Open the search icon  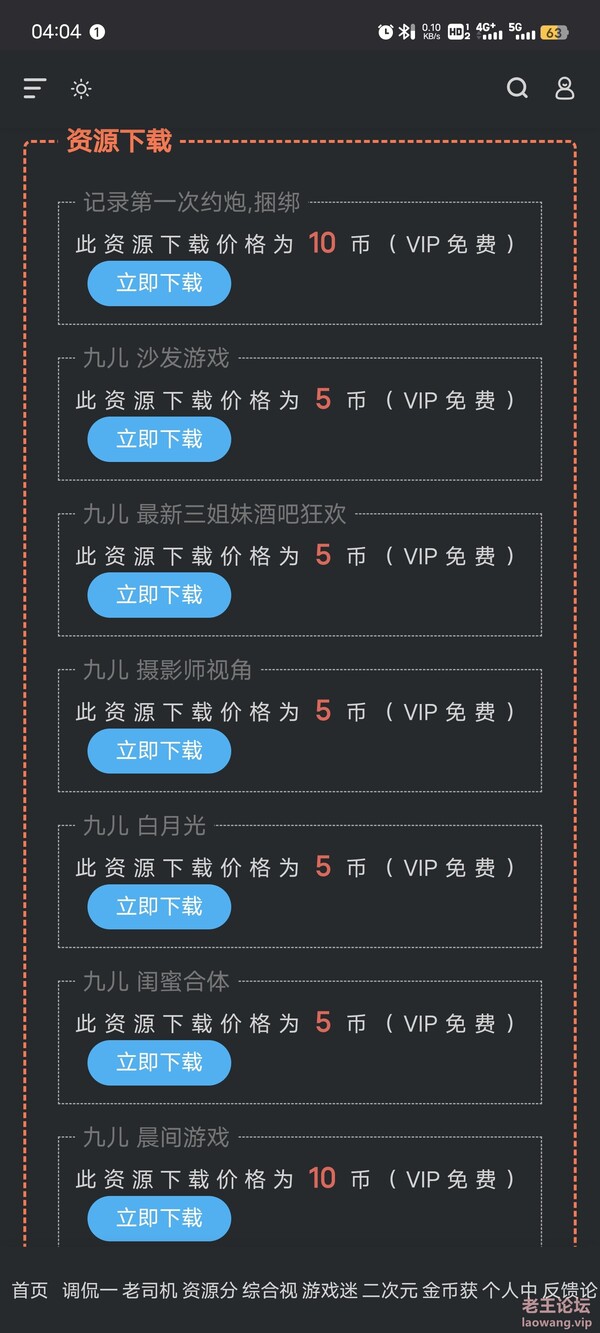(x=517, y=89)
